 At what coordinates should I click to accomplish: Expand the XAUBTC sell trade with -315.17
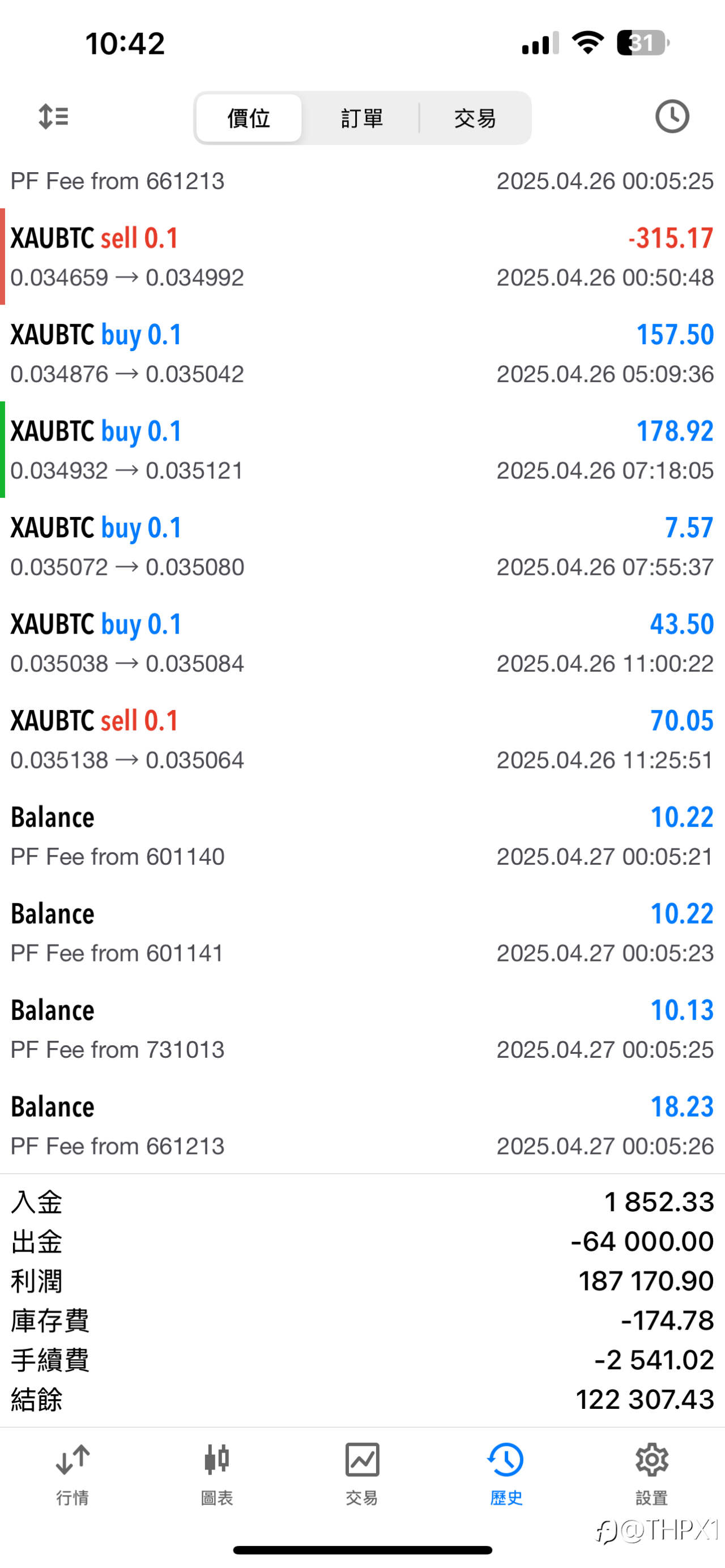coord(362,257)
